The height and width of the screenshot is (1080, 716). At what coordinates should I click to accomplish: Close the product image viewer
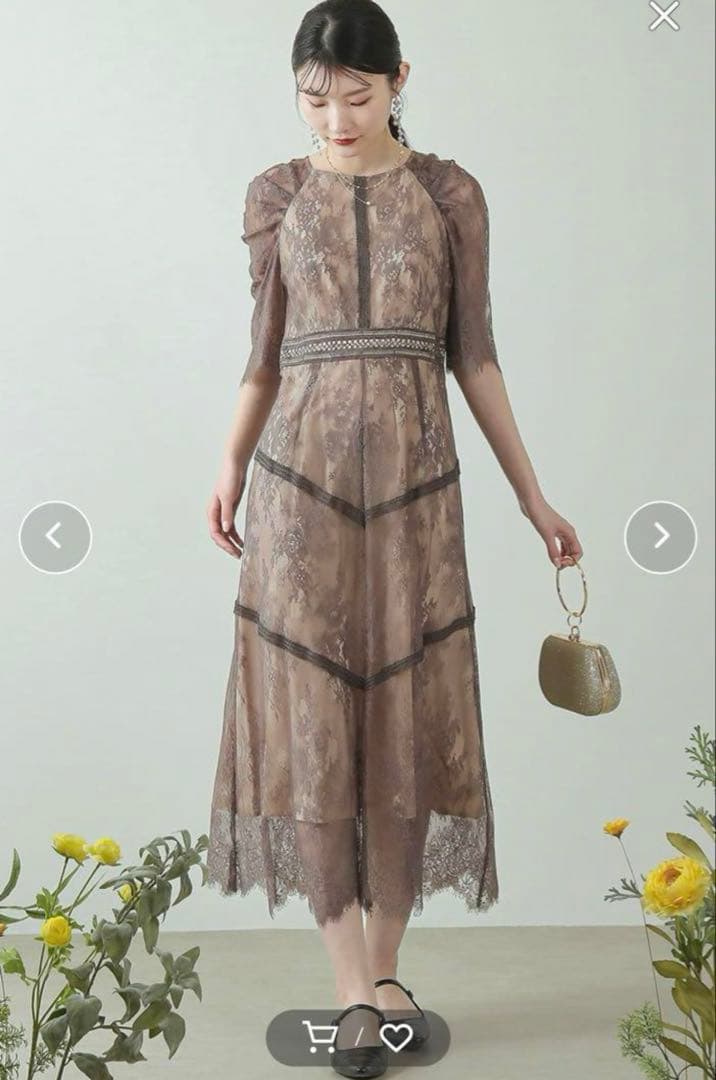(664, 15)
